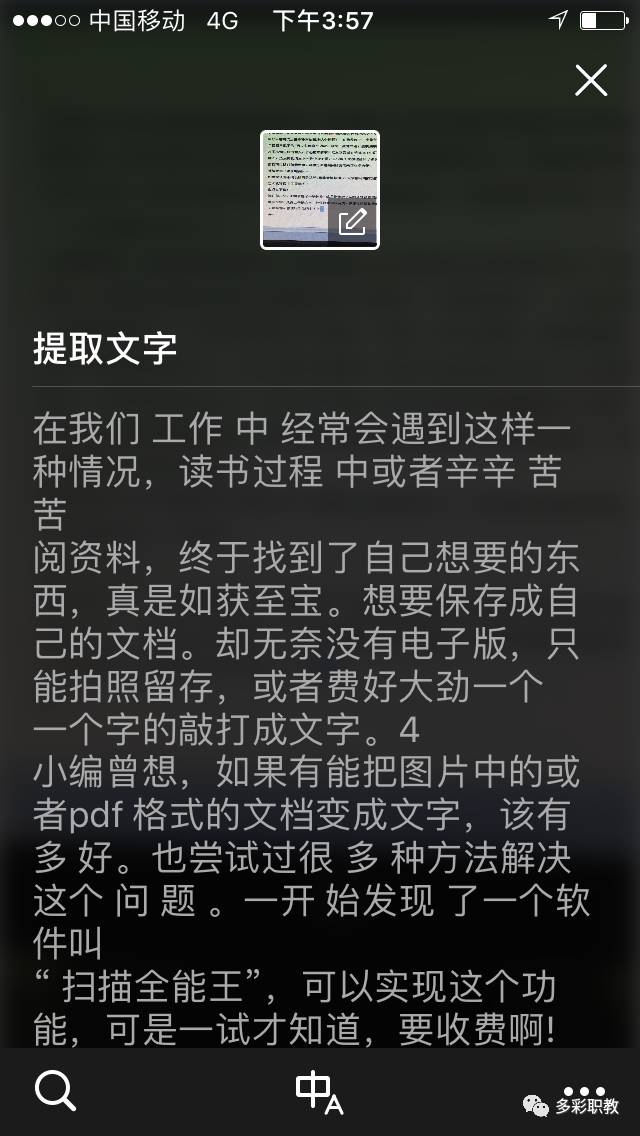Close the text extraction screen

point(591,80)
